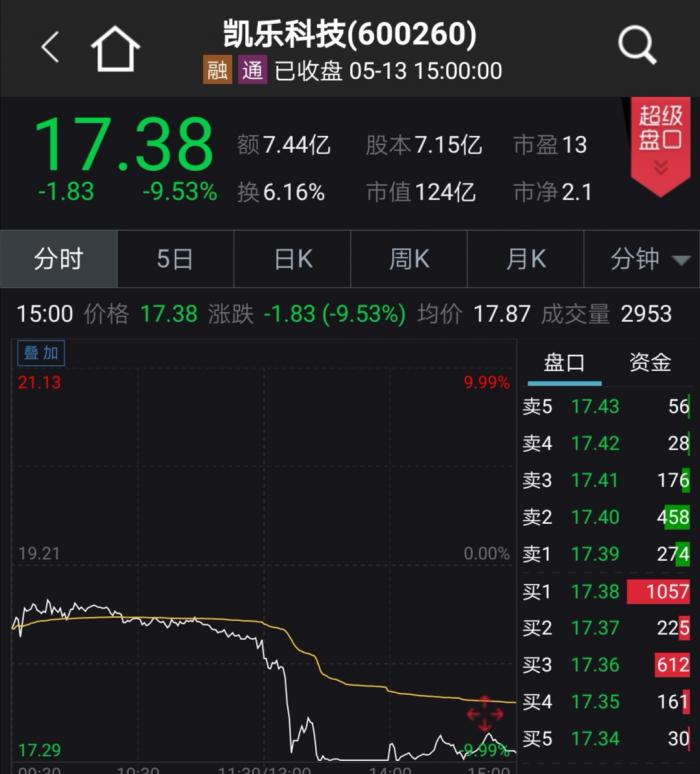Show the 日K candlestick chart
The image size is (700, 774).
tap(293, 259)
